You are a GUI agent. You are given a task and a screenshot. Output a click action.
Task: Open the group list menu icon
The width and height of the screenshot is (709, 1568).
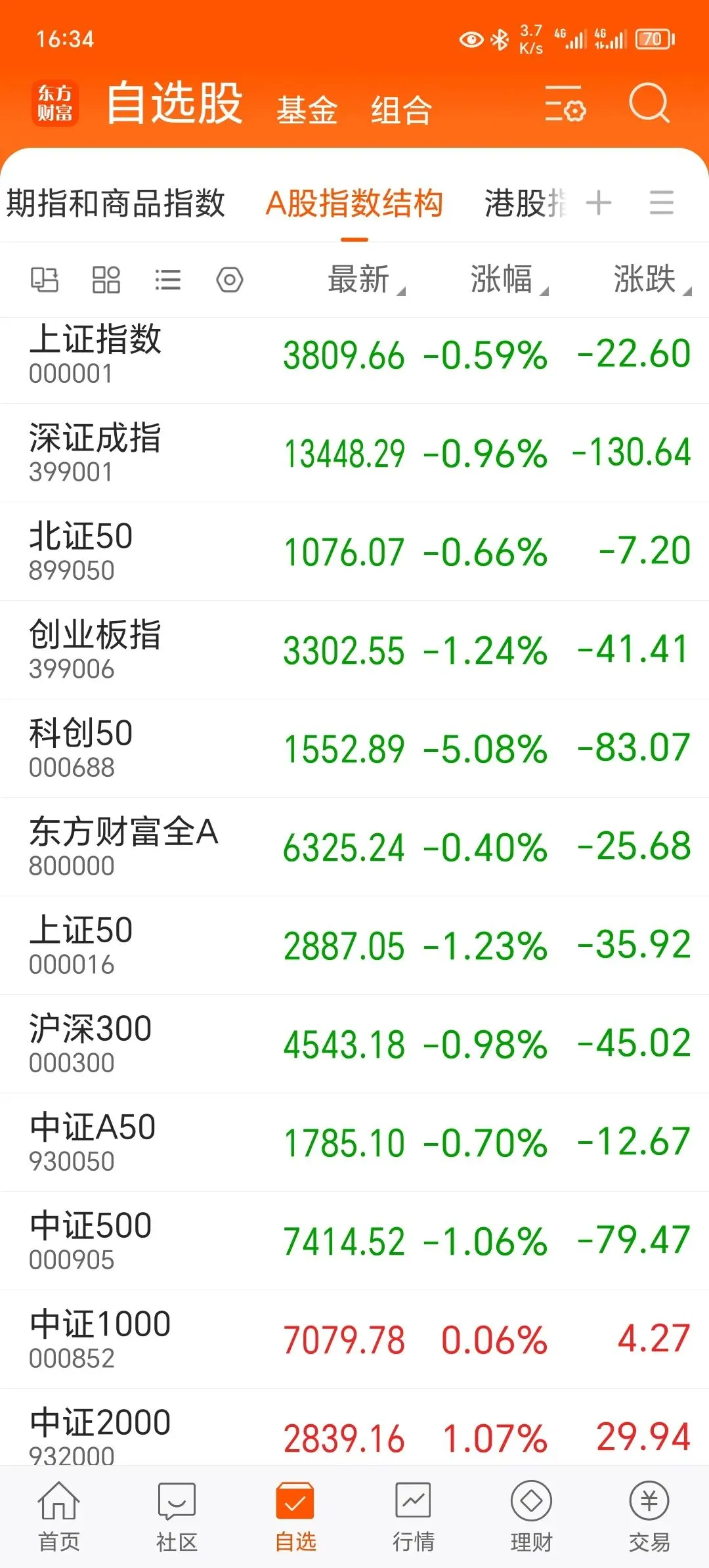pos(662,202)
